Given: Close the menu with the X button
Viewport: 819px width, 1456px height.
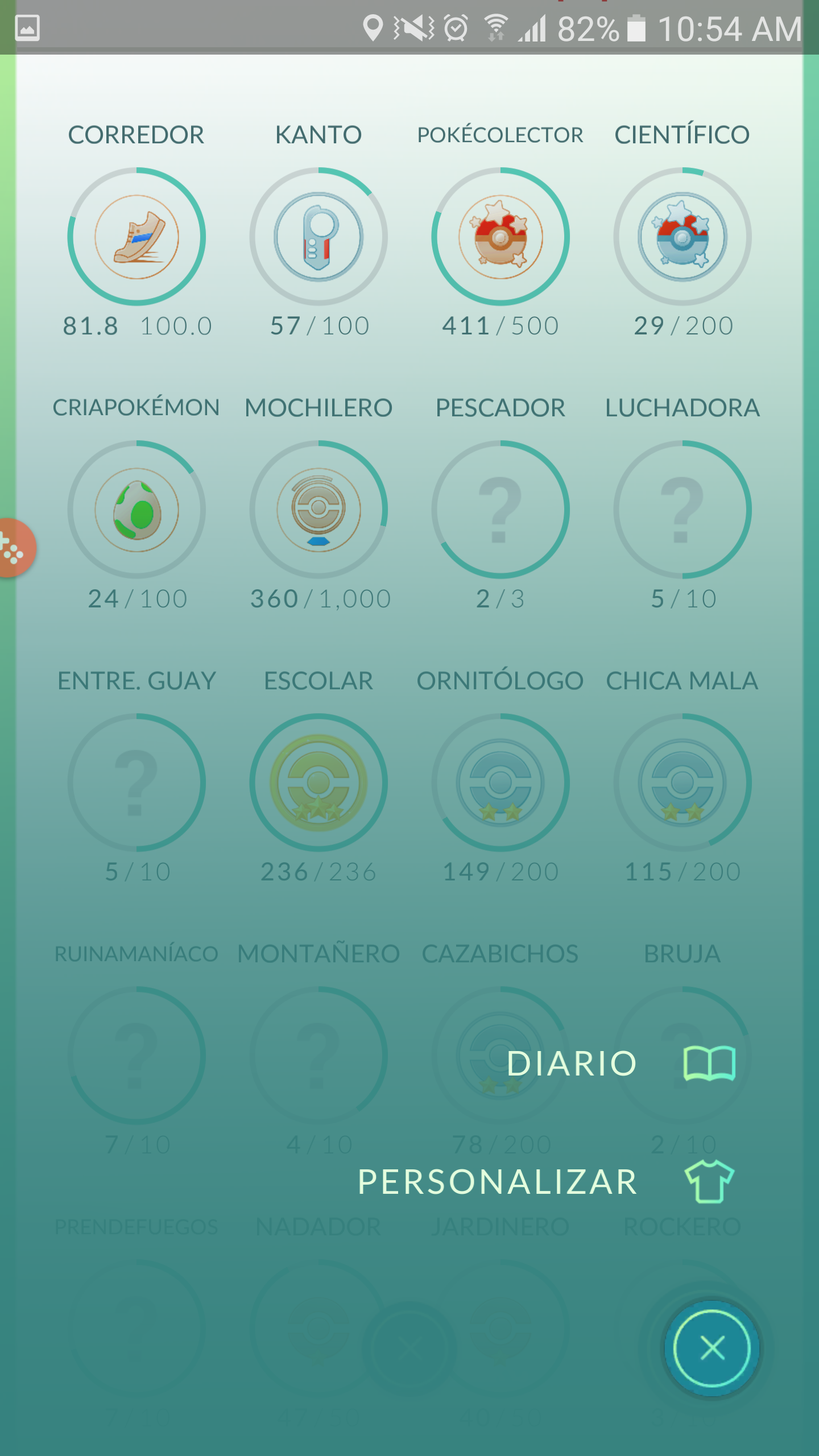Looking at the screenshot, I should 712,1348.
